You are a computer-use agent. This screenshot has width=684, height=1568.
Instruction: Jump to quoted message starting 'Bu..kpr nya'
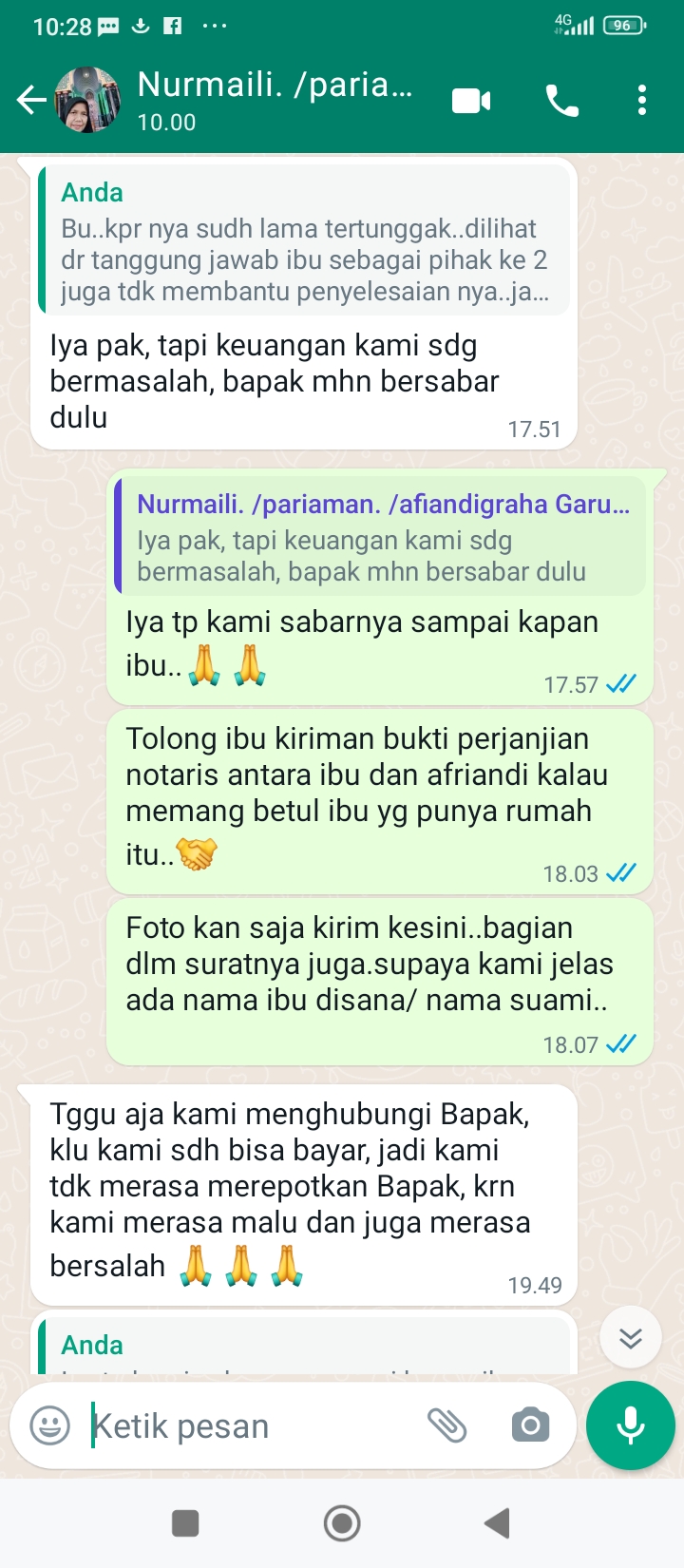304,243
